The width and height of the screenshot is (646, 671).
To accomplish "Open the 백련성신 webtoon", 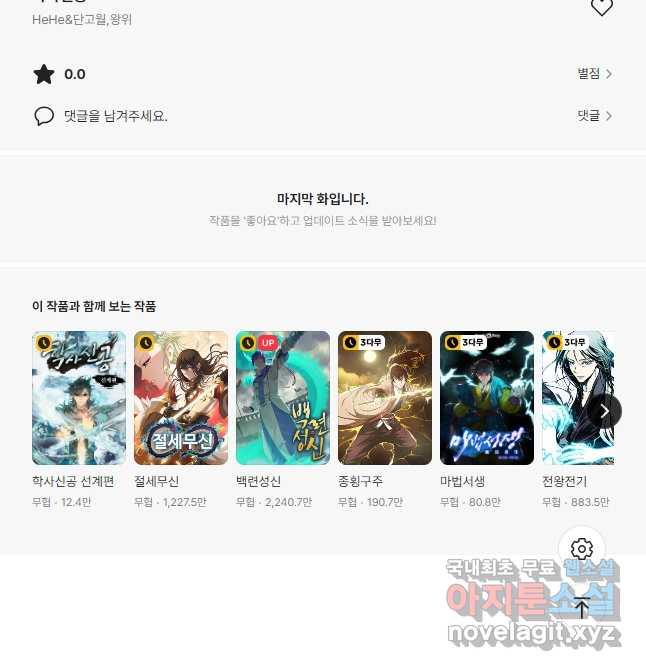I will (x=283, y=398).
